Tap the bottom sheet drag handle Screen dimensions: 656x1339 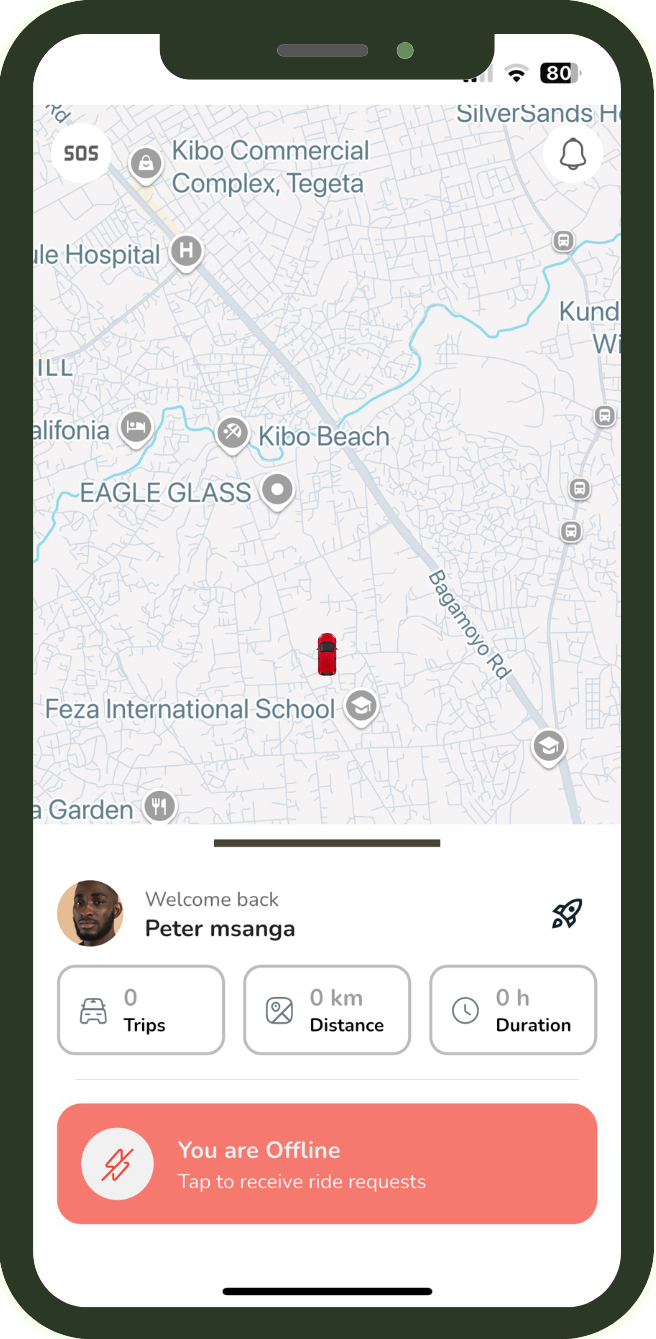(327, 843)
